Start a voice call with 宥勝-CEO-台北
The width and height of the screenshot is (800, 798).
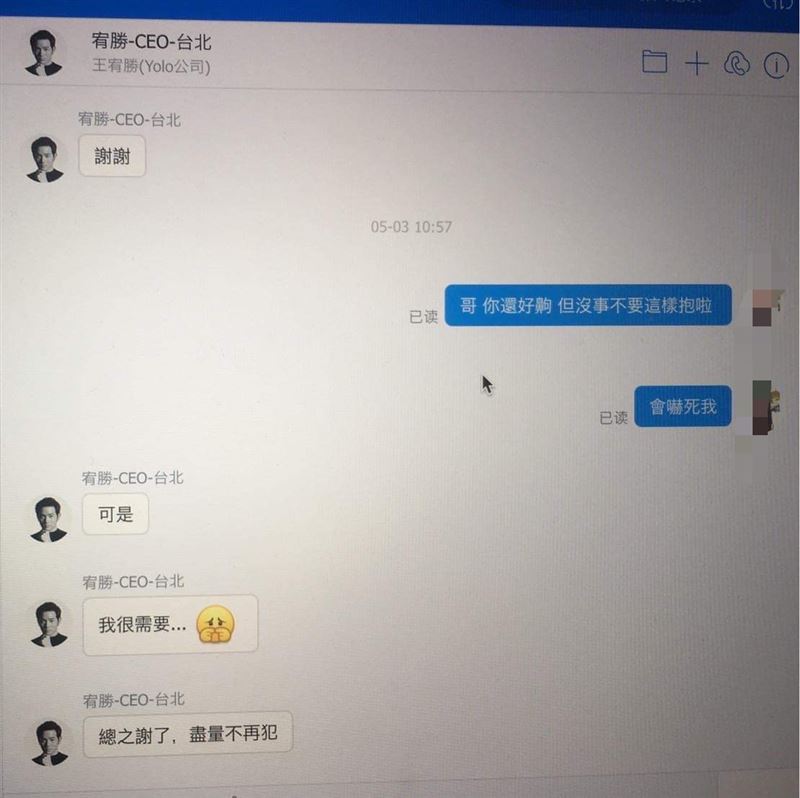(736, 64)
